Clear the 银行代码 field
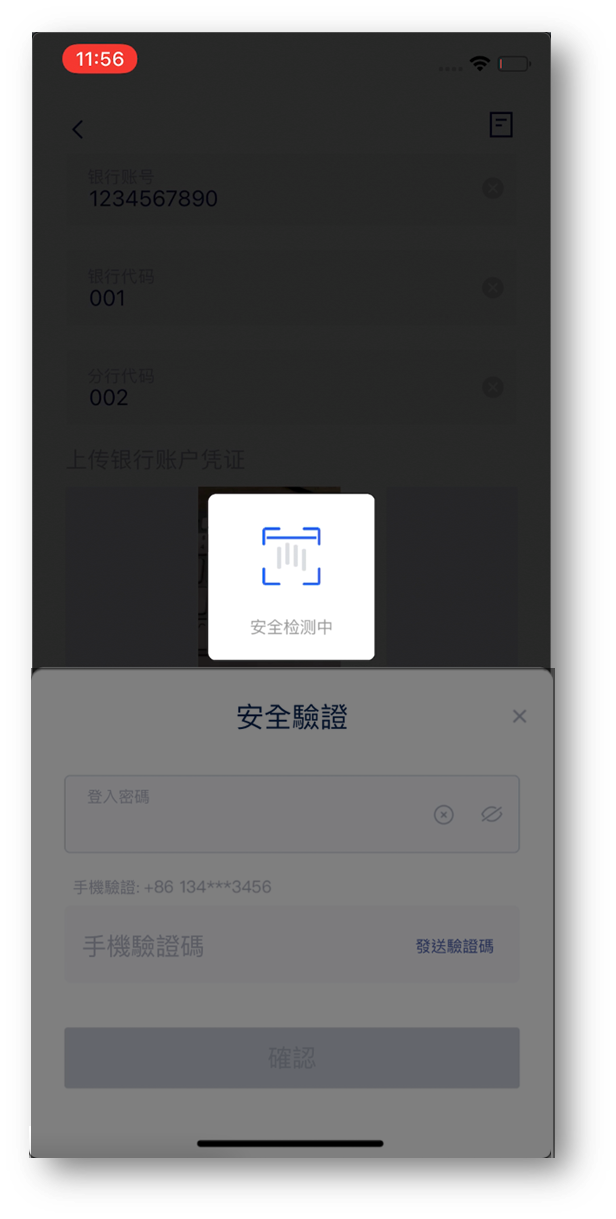616x1219 pixels. [x=492, y=288]
